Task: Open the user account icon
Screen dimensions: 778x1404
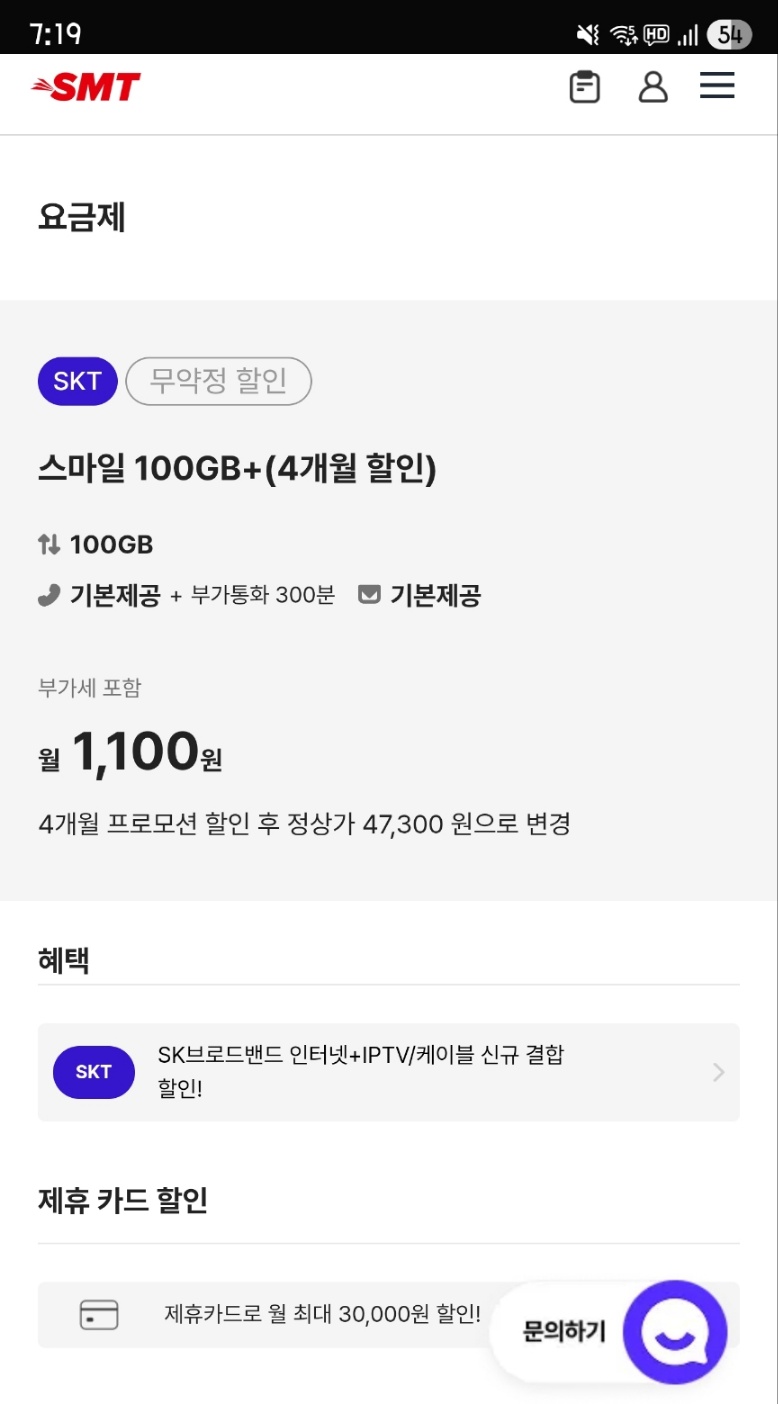Action: pos(653,87)
